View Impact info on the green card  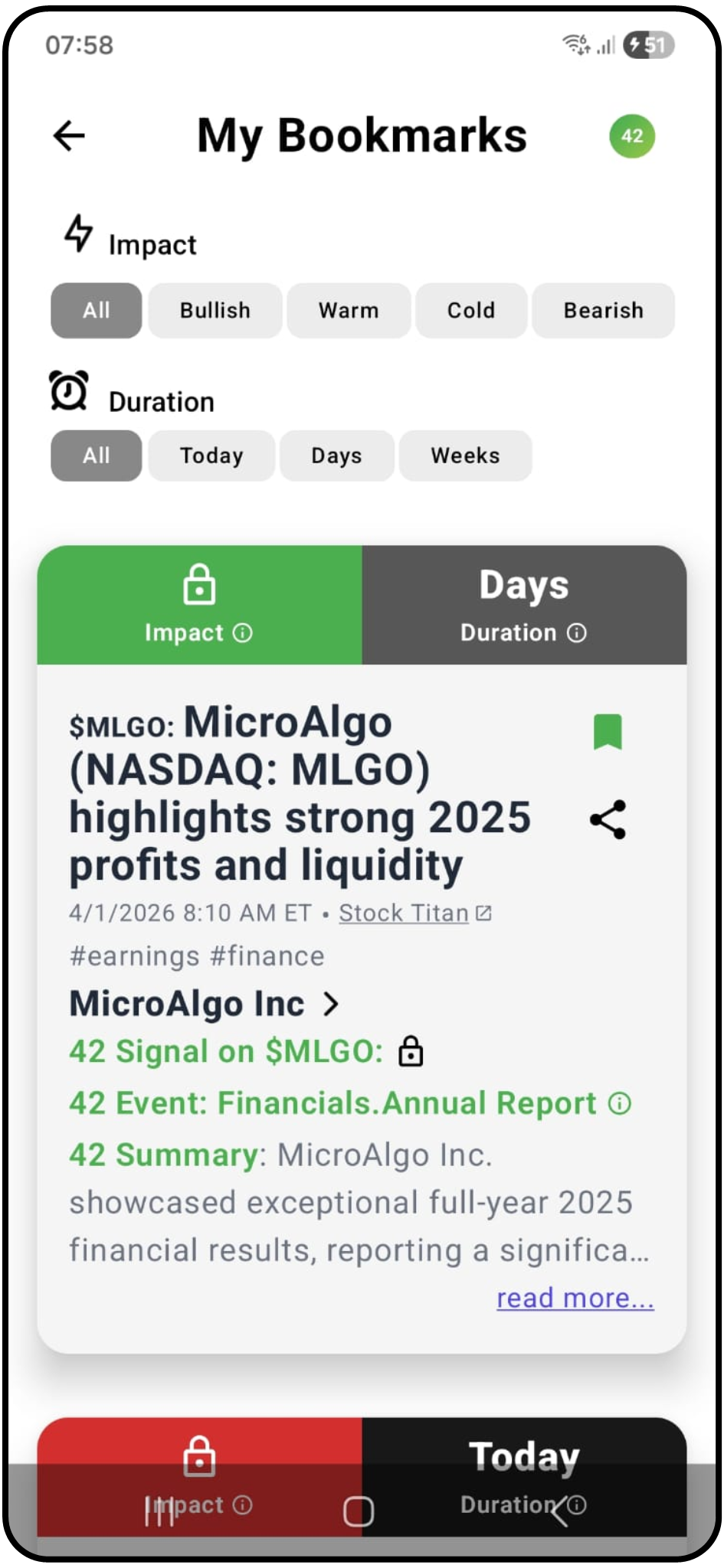pos(243,633)
